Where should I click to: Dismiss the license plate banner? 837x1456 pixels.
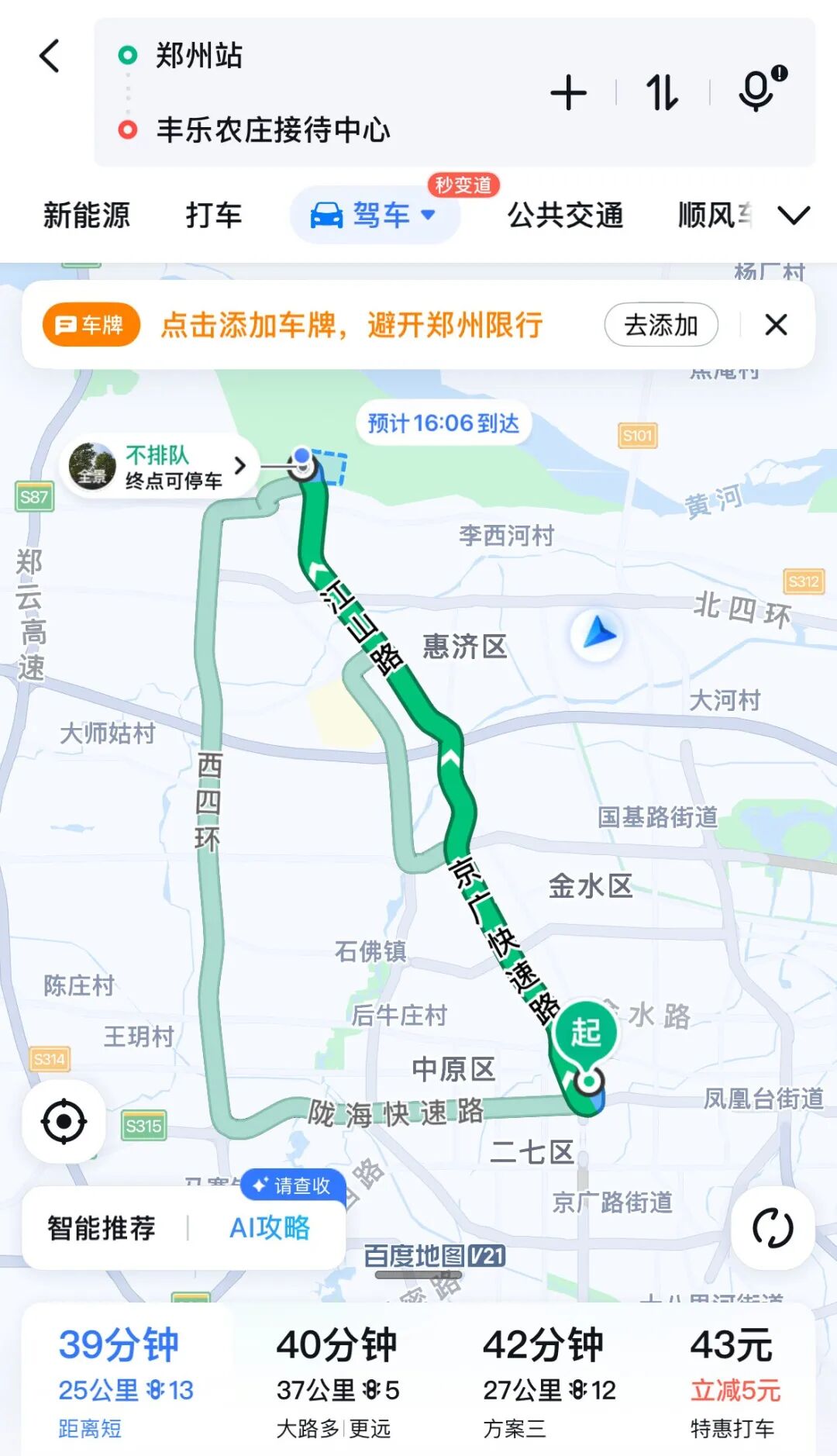(776, 325)
